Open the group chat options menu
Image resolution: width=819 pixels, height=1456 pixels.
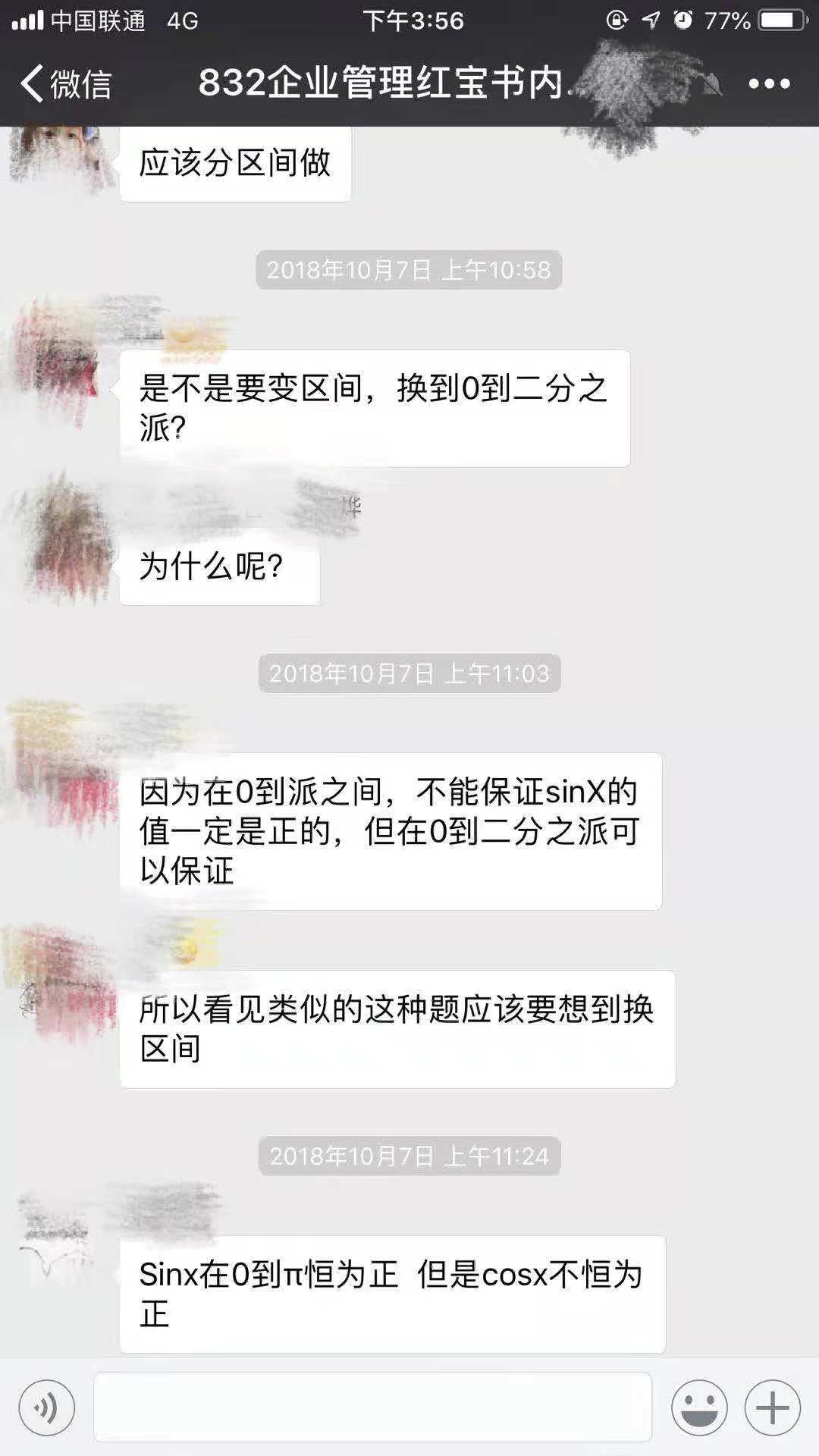pos(769,83)
